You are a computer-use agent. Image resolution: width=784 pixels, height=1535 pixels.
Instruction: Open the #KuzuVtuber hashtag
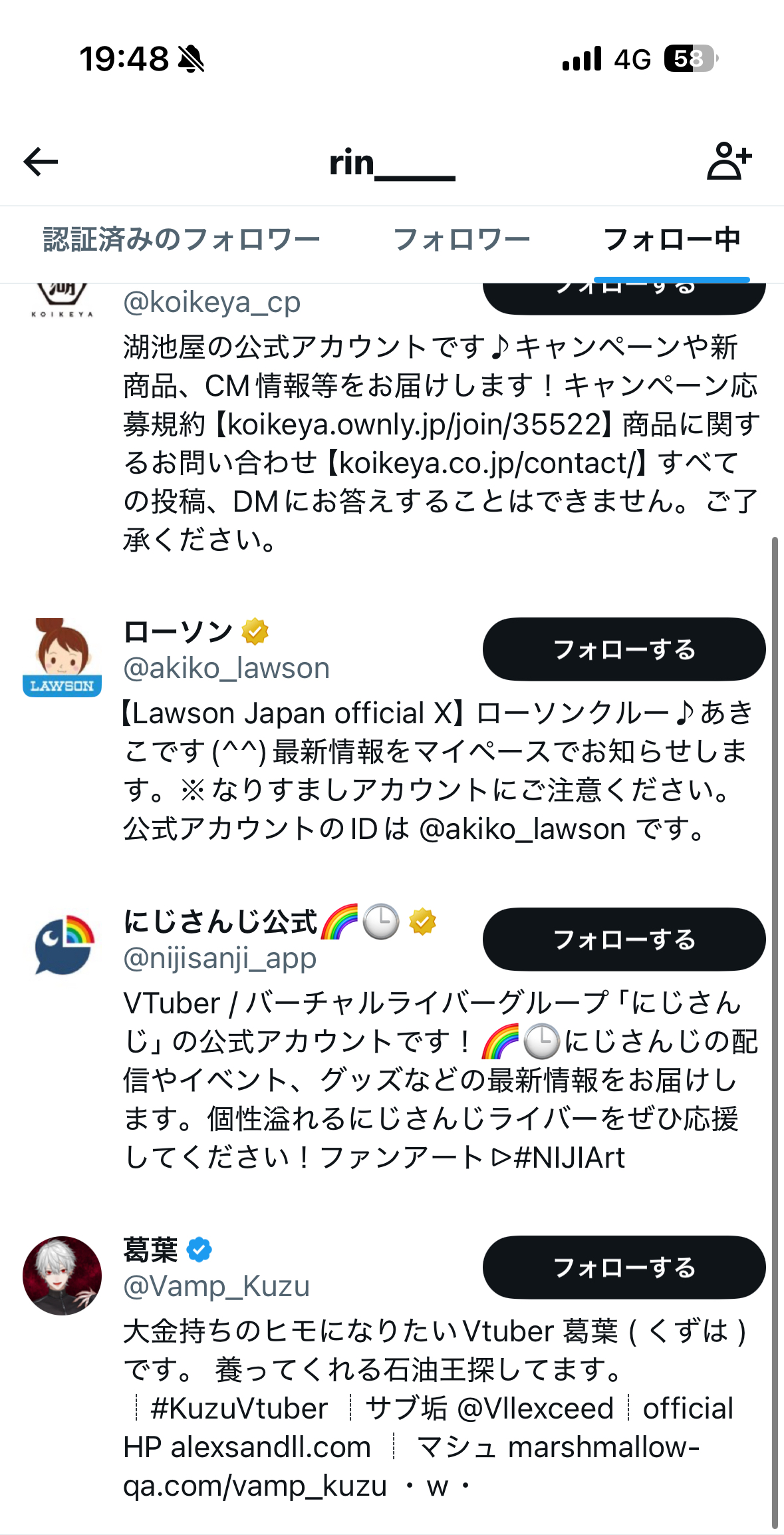click(239, 1409)
